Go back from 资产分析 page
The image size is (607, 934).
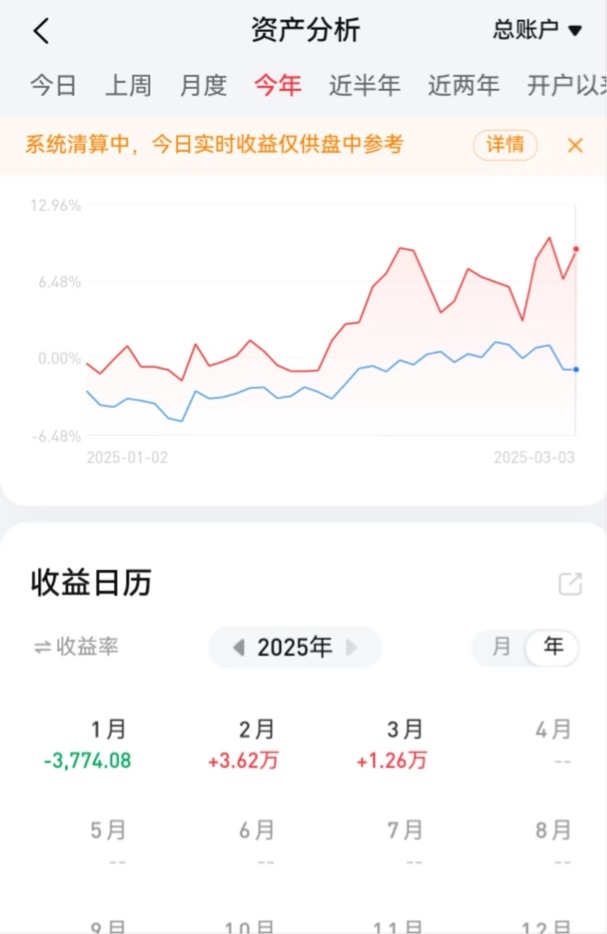pos(41,31)
